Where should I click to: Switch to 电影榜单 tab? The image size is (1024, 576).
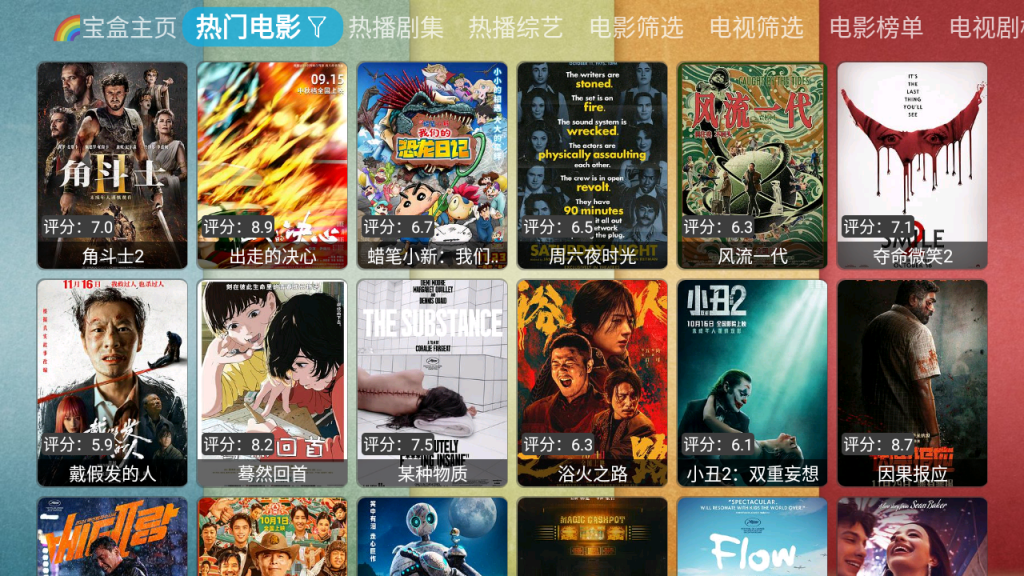(876, 27)
